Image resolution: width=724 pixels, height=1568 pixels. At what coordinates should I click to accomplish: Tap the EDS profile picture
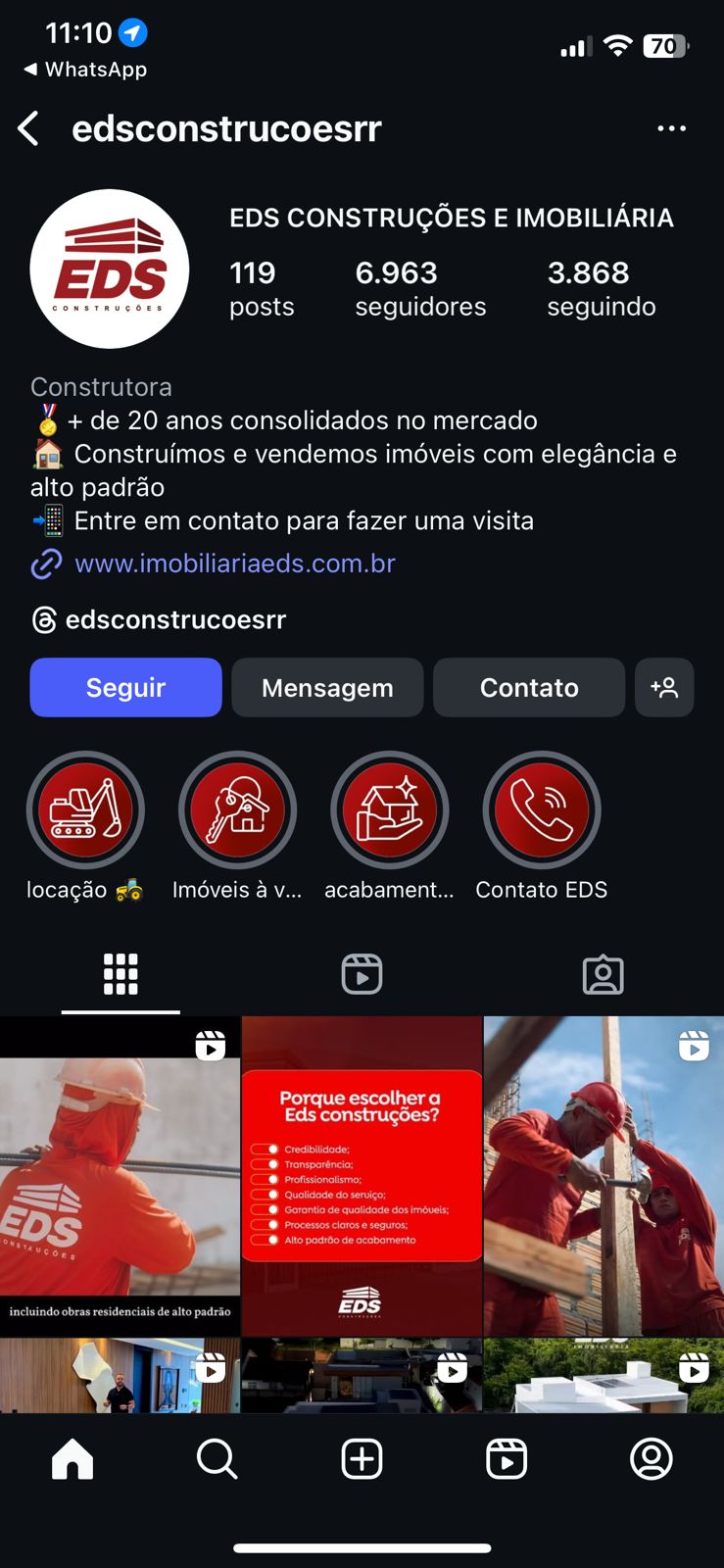[x=109, y=268]
